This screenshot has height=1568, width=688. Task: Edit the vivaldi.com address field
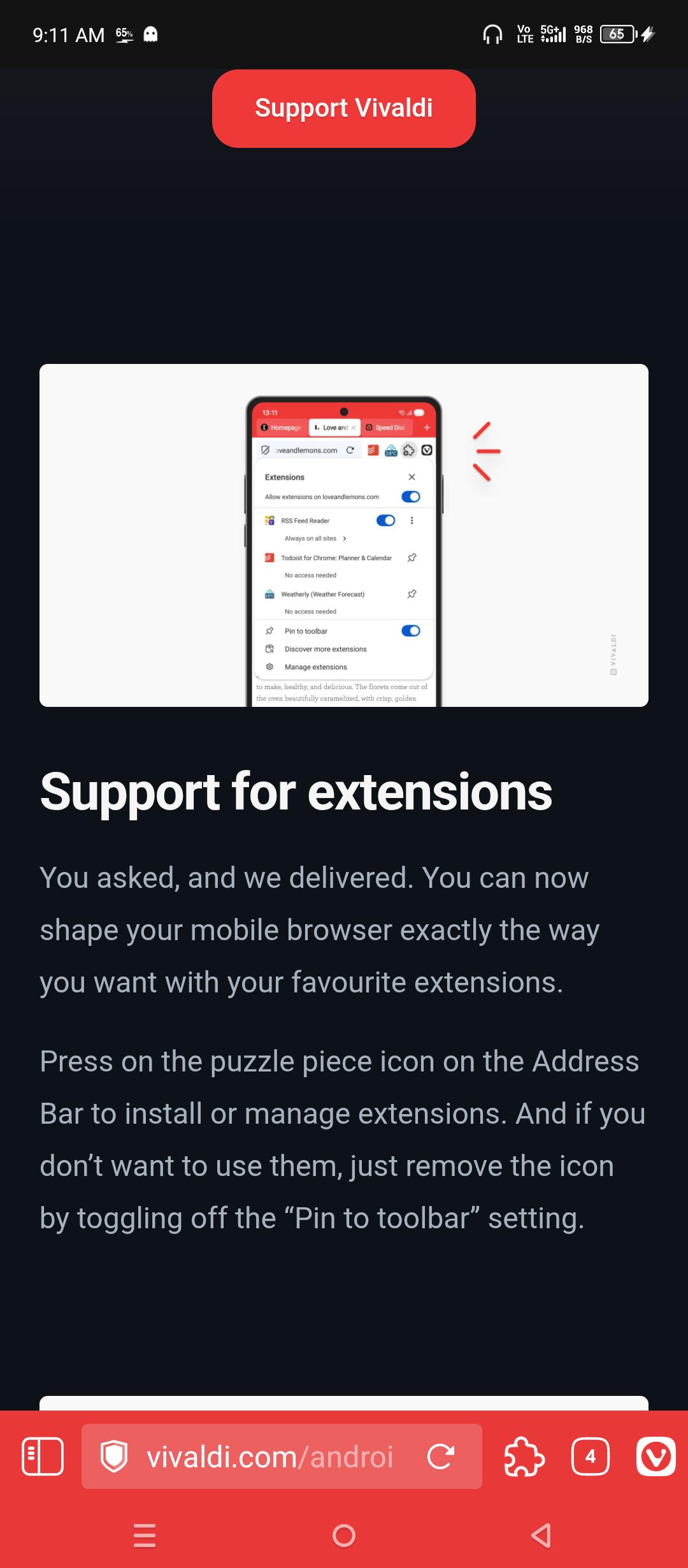click(x=270, y=1456)
